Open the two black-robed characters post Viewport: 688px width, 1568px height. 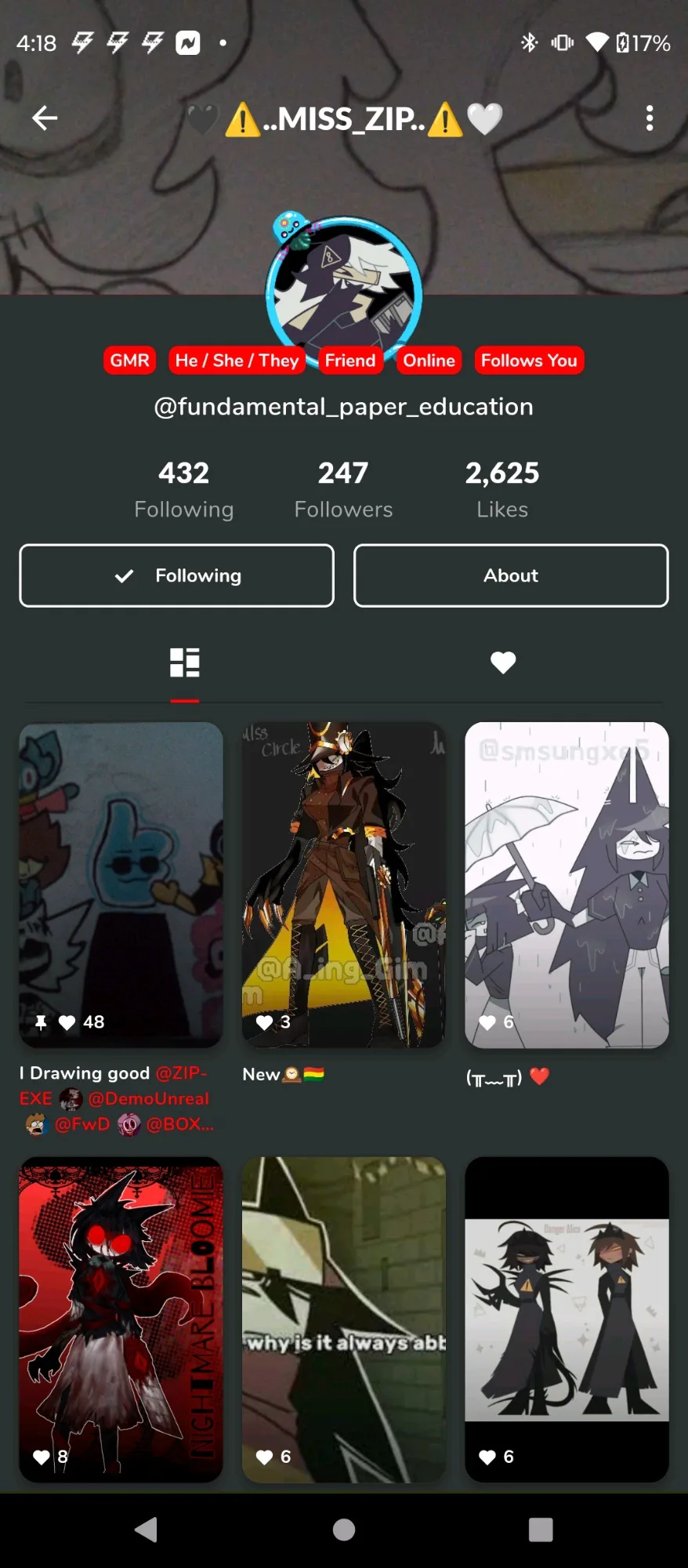[567, 1319]
